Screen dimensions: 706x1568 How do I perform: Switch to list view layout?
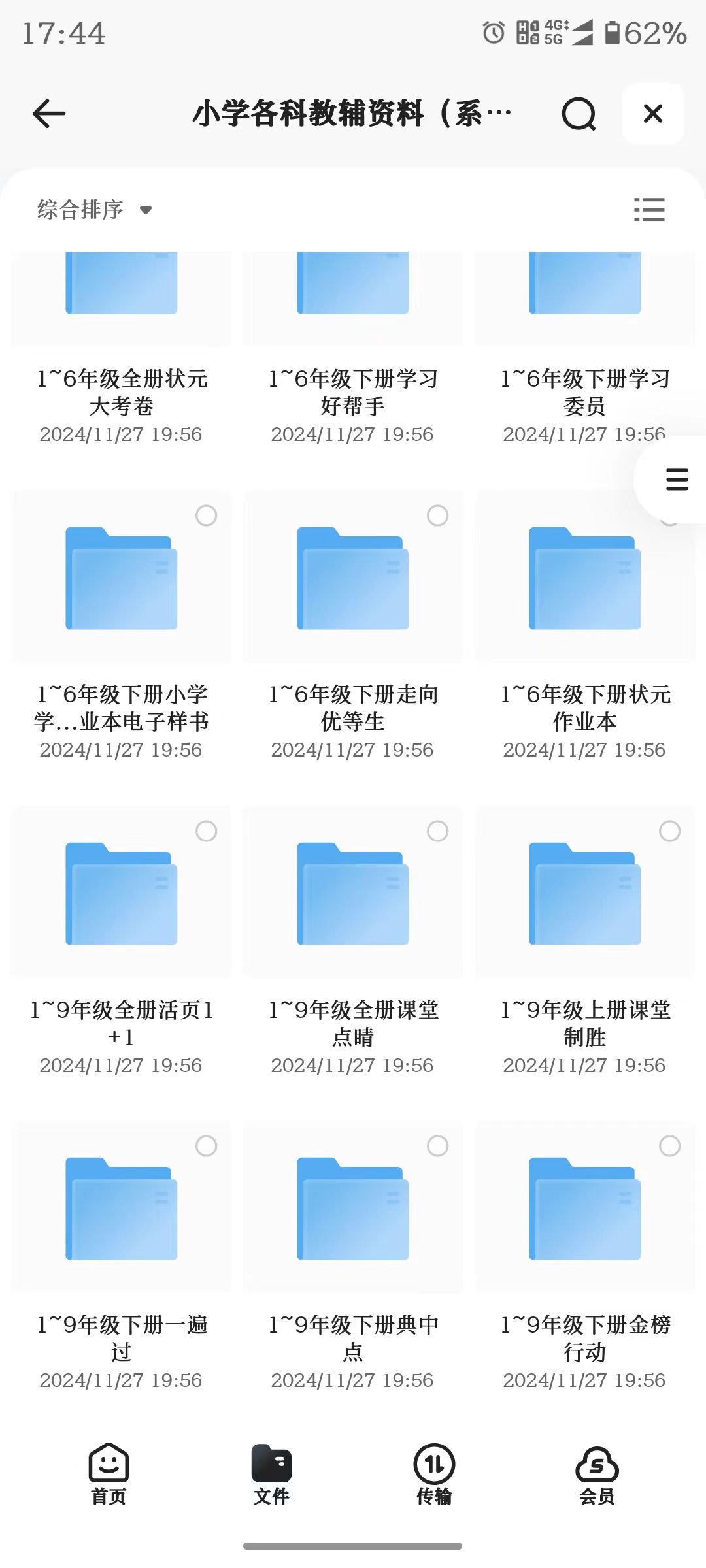click(650, 210)
